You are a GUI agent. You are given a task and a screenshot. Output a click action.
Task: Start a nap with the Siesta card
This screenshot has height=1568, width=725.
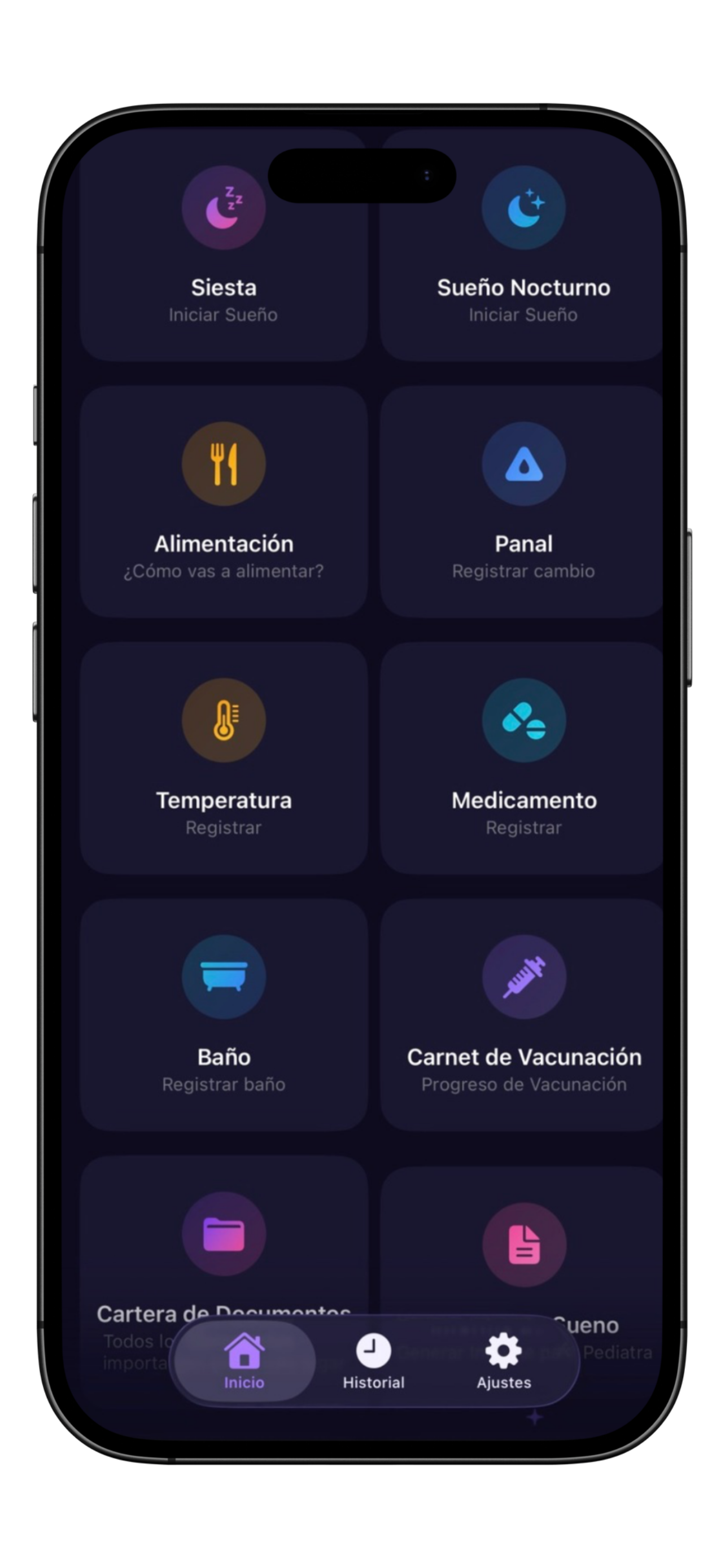224,256
